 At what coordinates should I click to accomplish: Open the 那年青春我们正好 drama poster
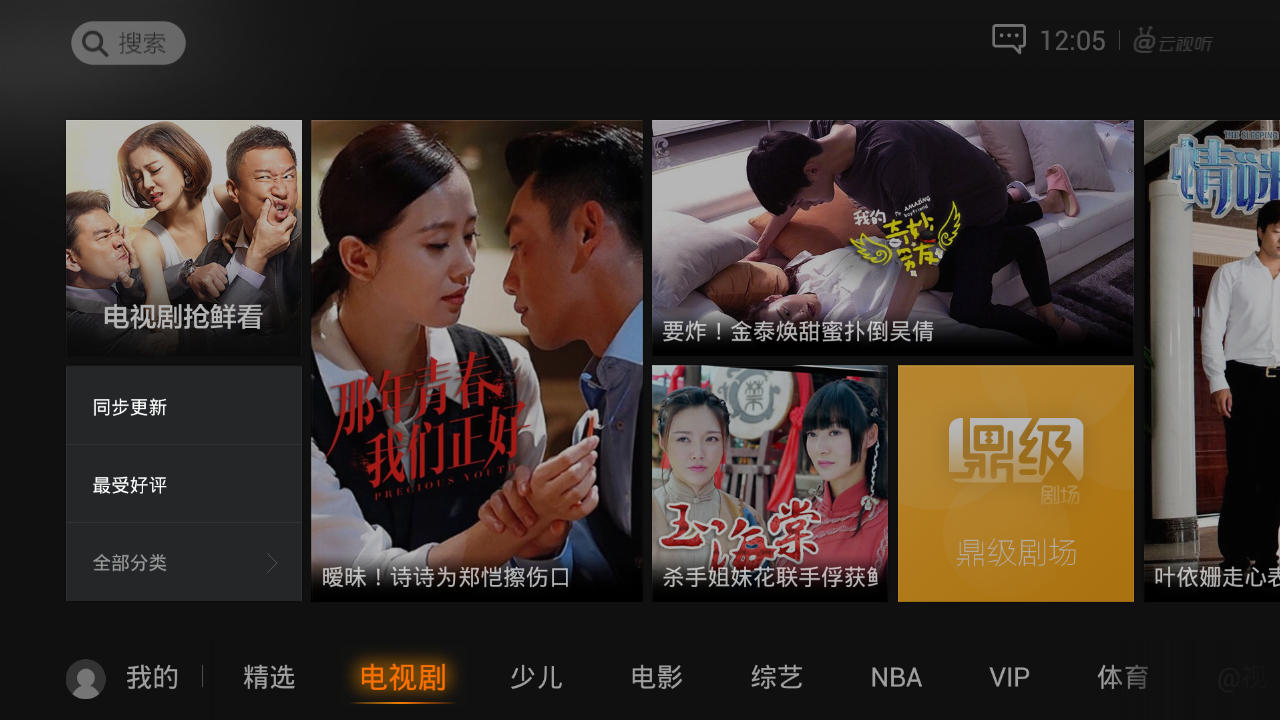click(476, 360)
